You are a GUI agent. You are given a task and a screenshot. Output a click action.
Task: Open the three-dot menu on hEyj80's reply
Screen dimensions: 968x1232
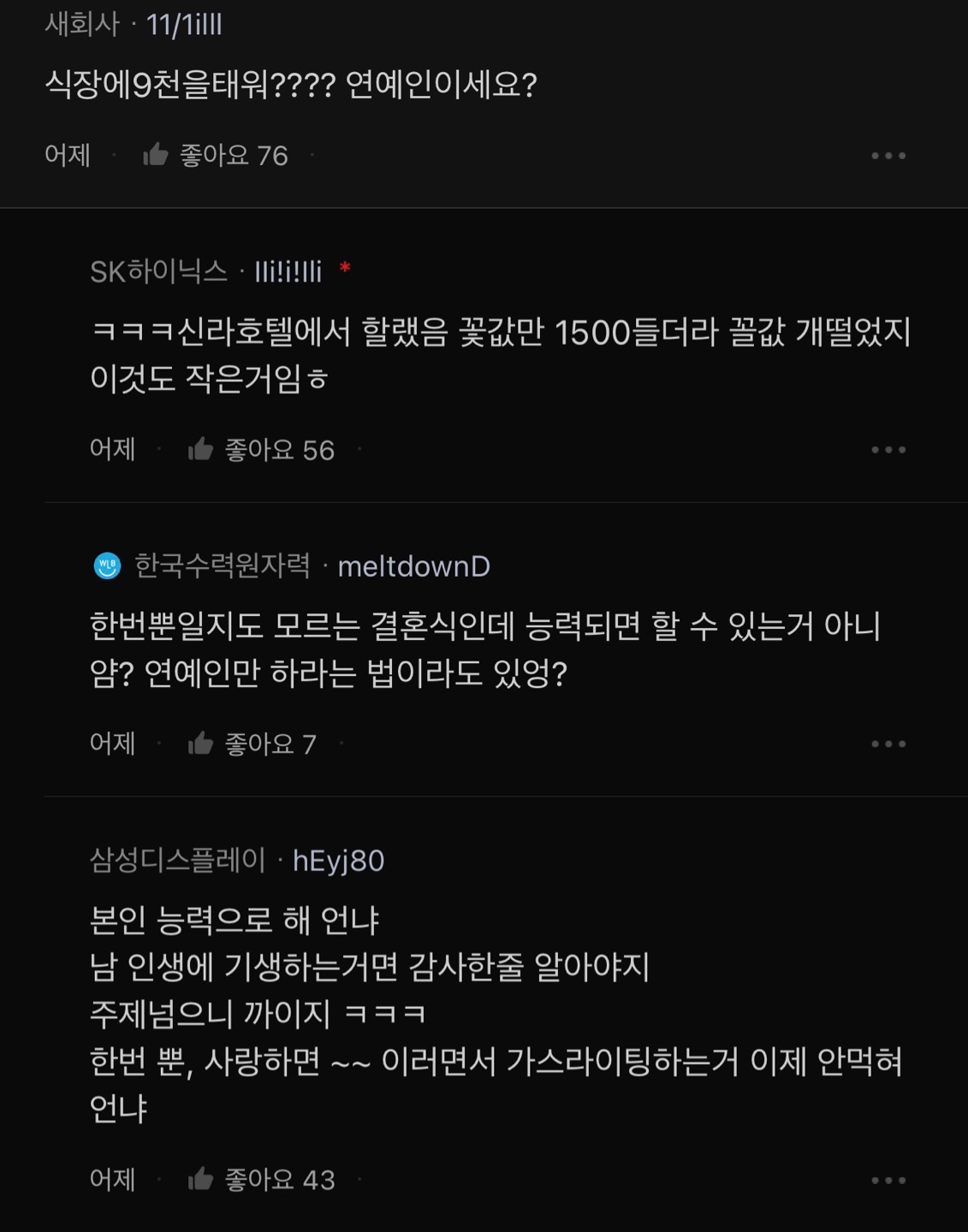888,1181
